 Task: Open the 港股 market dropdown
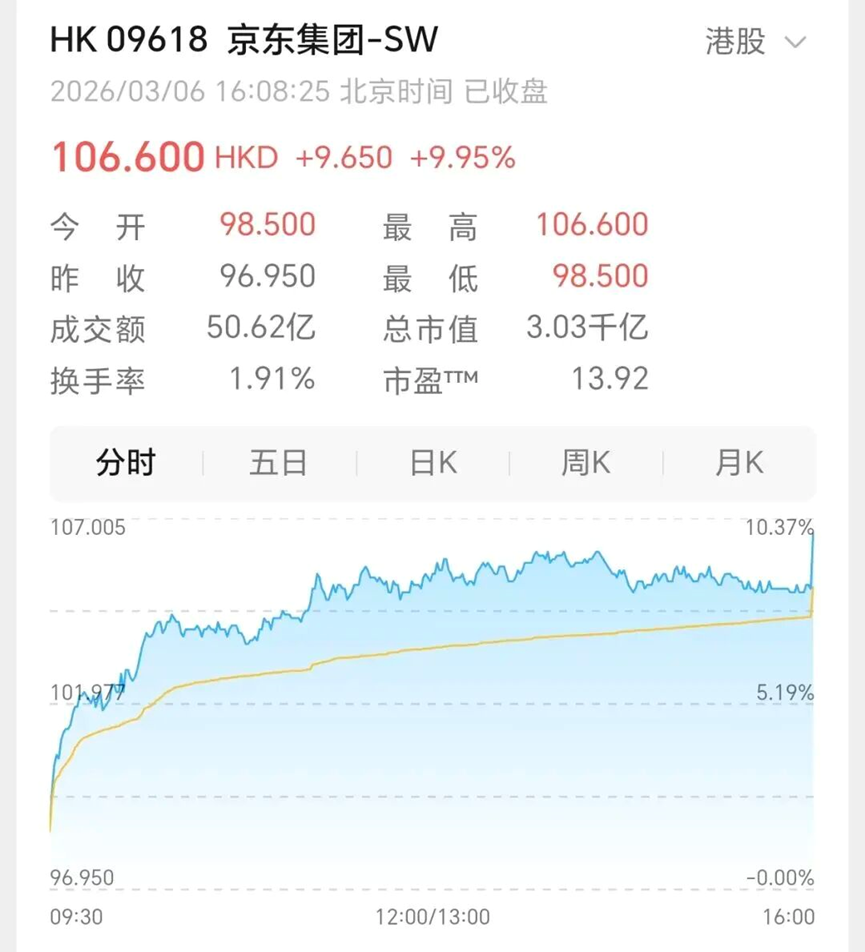pos(755,42)
